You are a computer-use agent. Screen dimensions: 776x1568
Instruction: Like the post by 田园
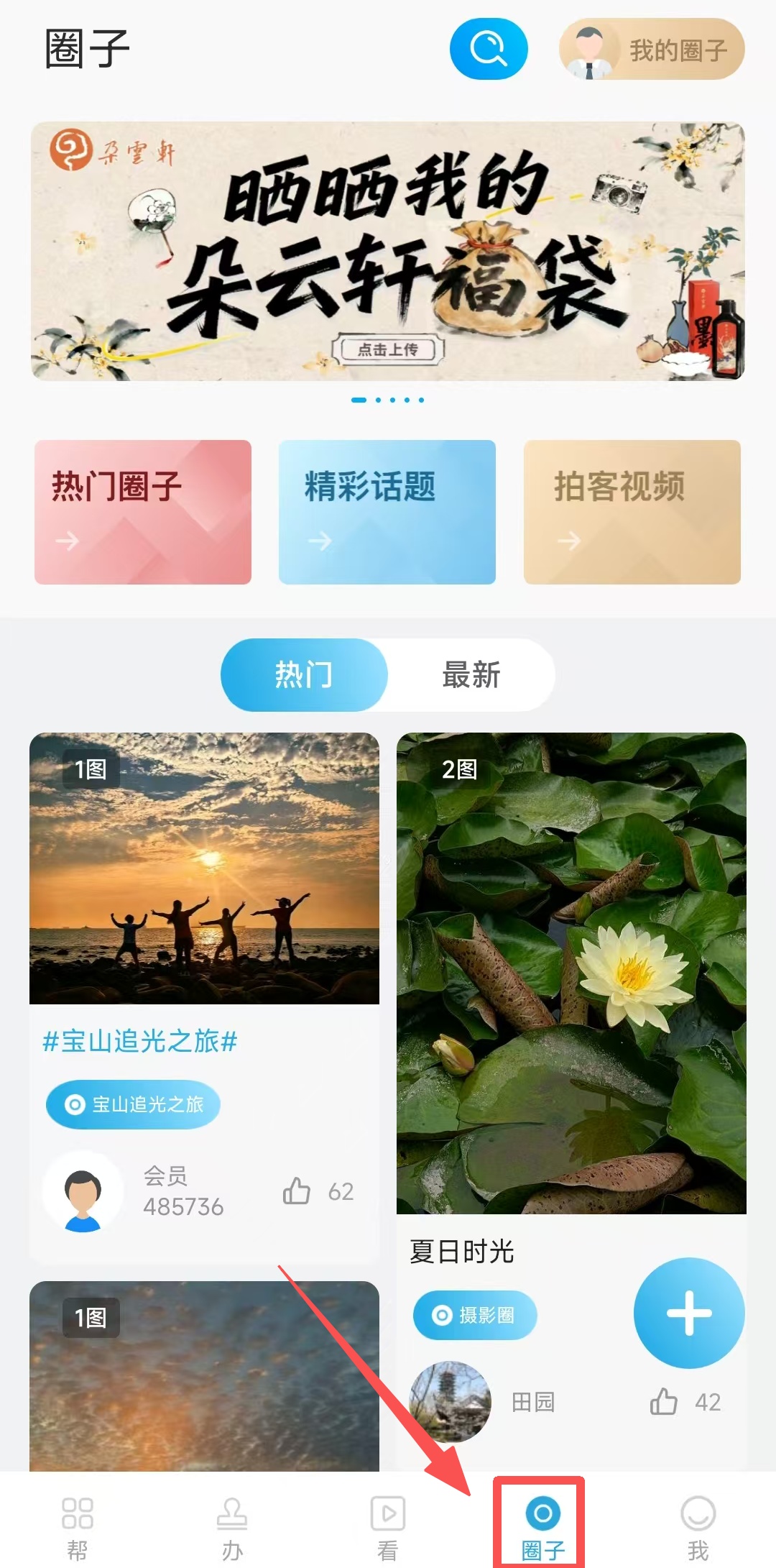[x=664, y=1401]
